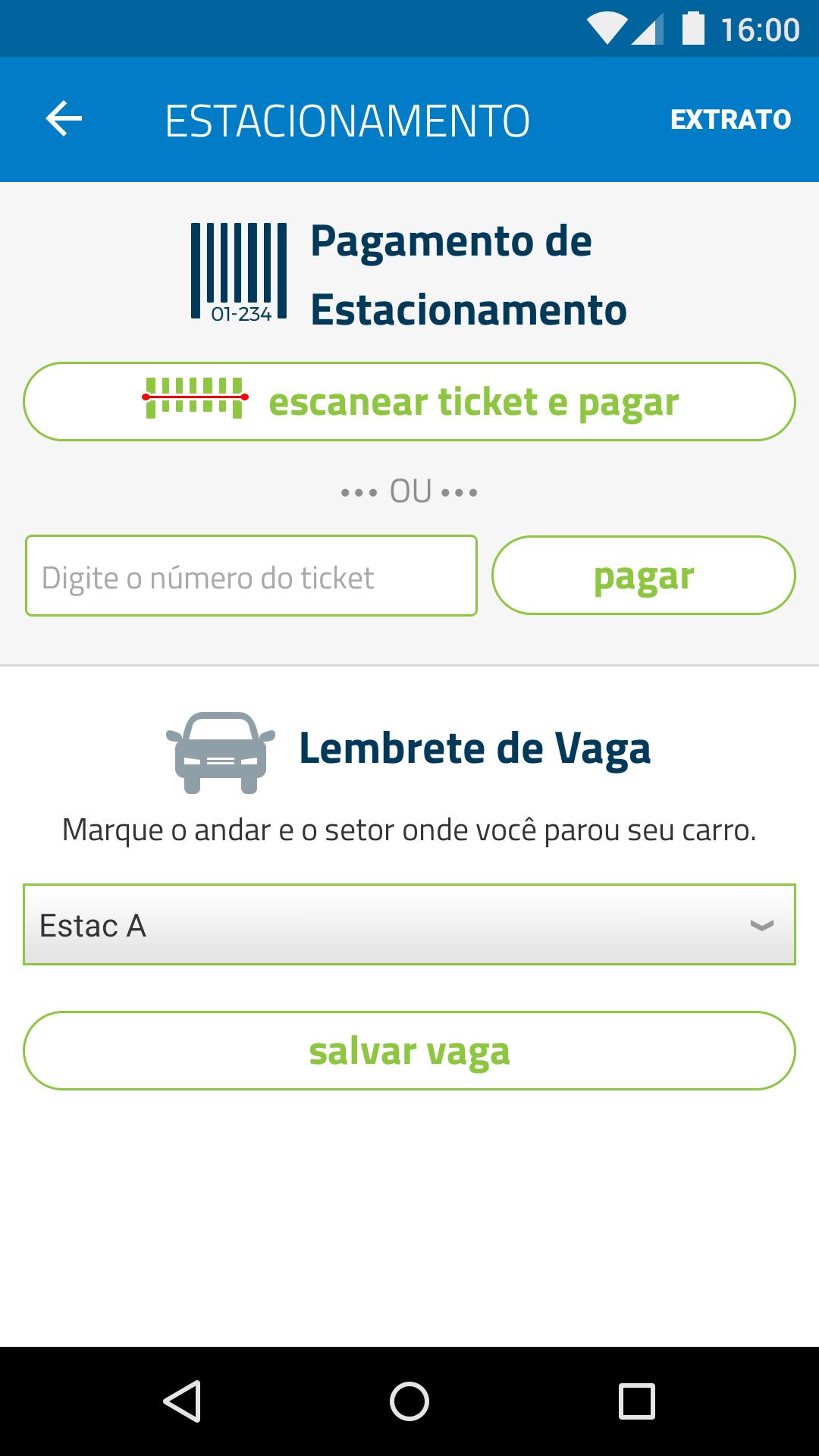Tap 'escanear ticket e pagar' button
819x1456 pixels.
[409, 401]
